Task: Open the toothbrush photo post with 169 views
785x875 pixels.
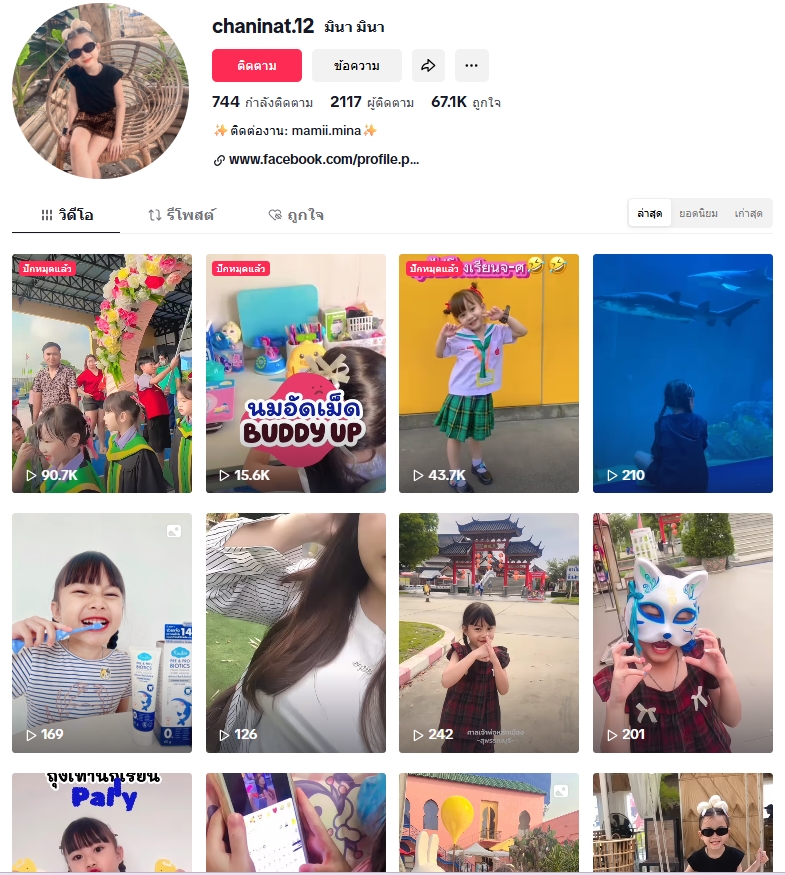Action: point(102,633)
